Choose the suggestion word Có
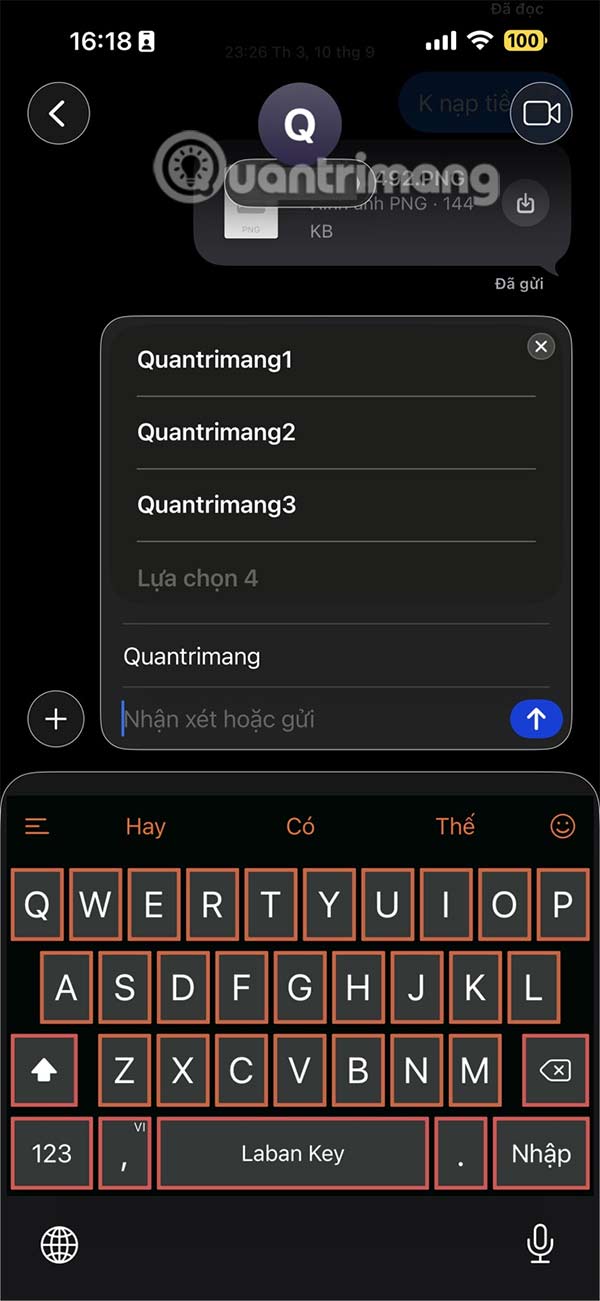The width and height of the screenshot is (600, 1301). point(300,826)
